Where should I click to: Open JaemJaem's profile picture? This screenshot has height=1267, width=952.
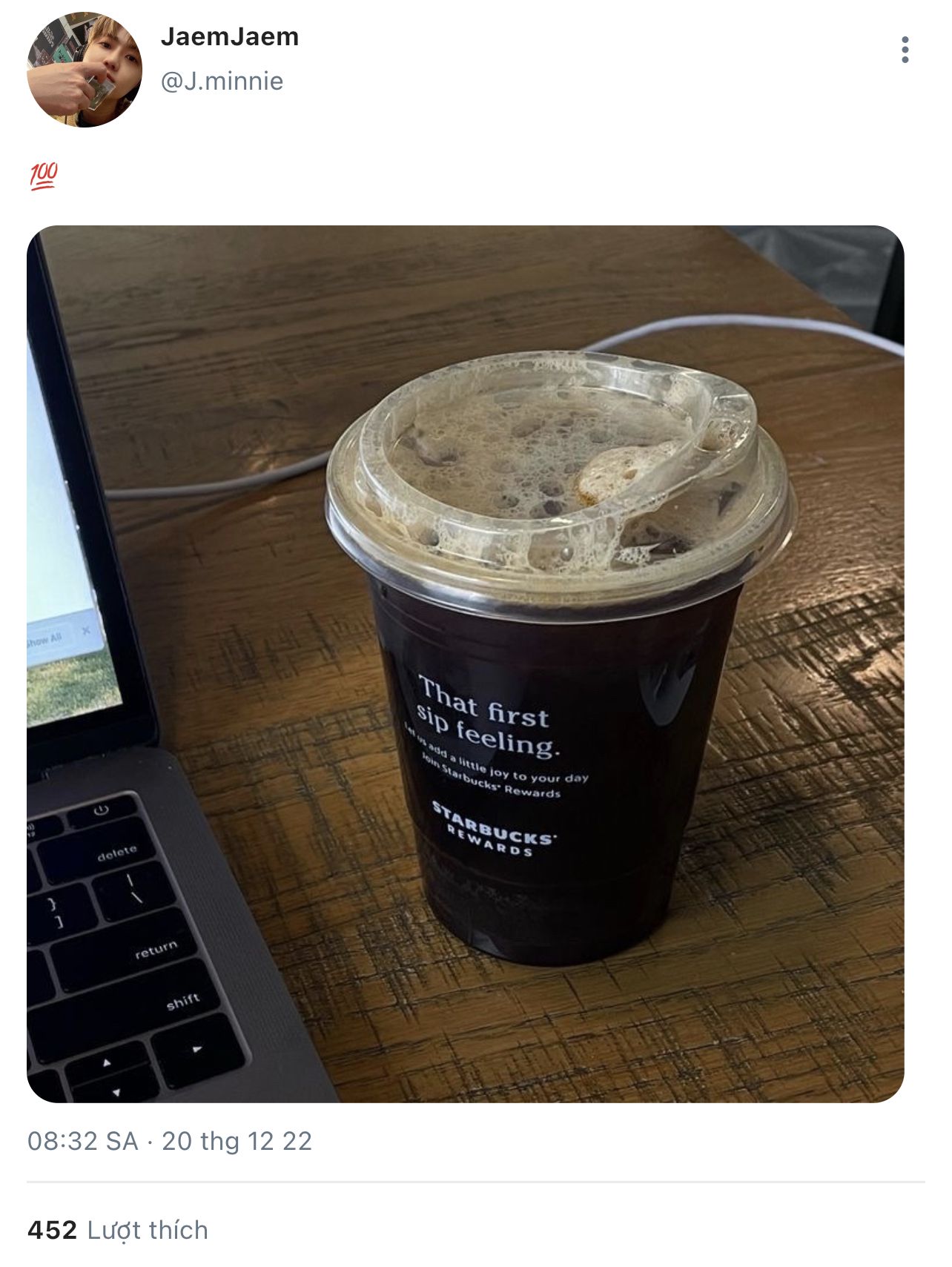point(84,70)
